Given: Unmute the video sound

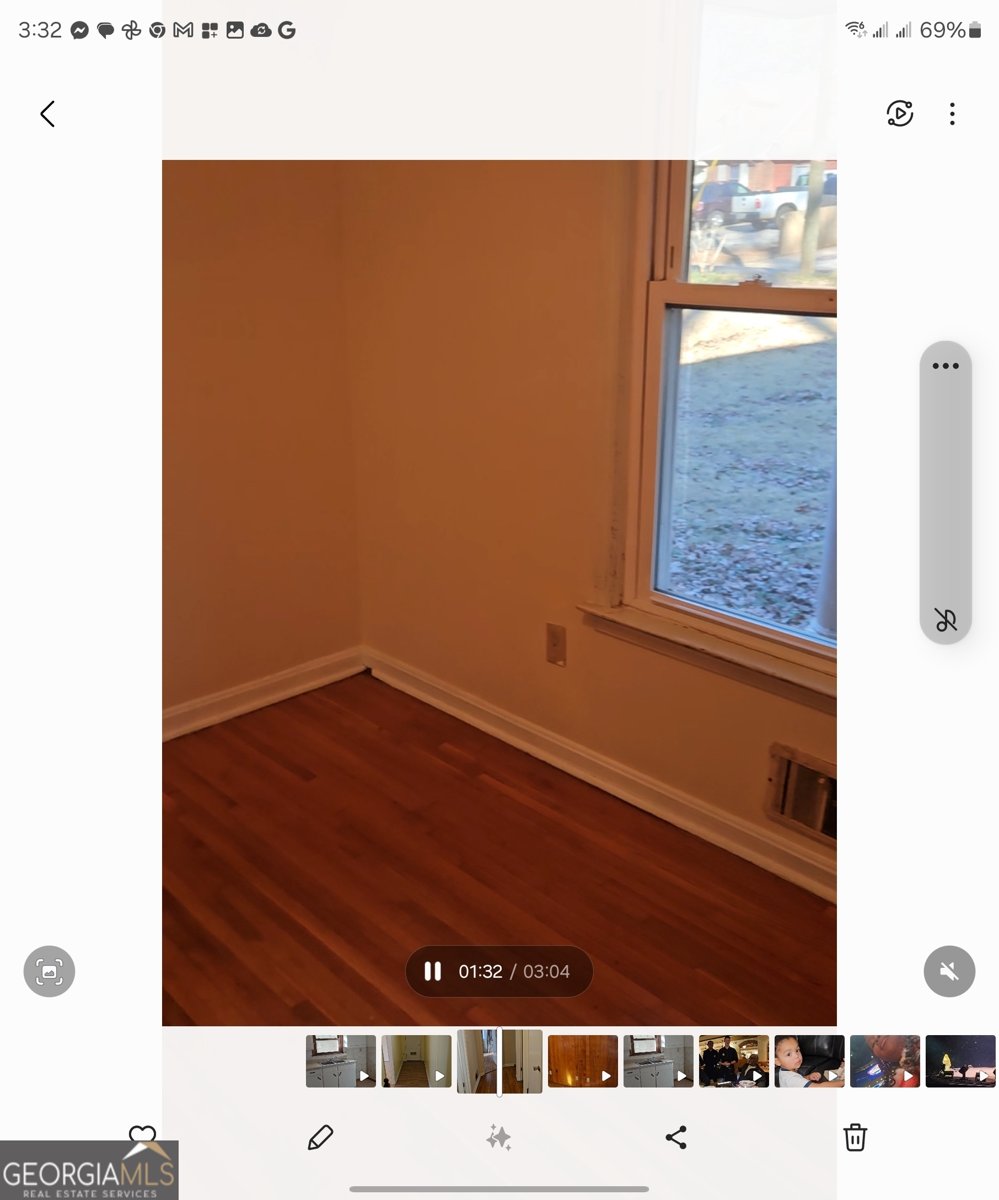Looking at the screenshot, I should coord(949,971).
